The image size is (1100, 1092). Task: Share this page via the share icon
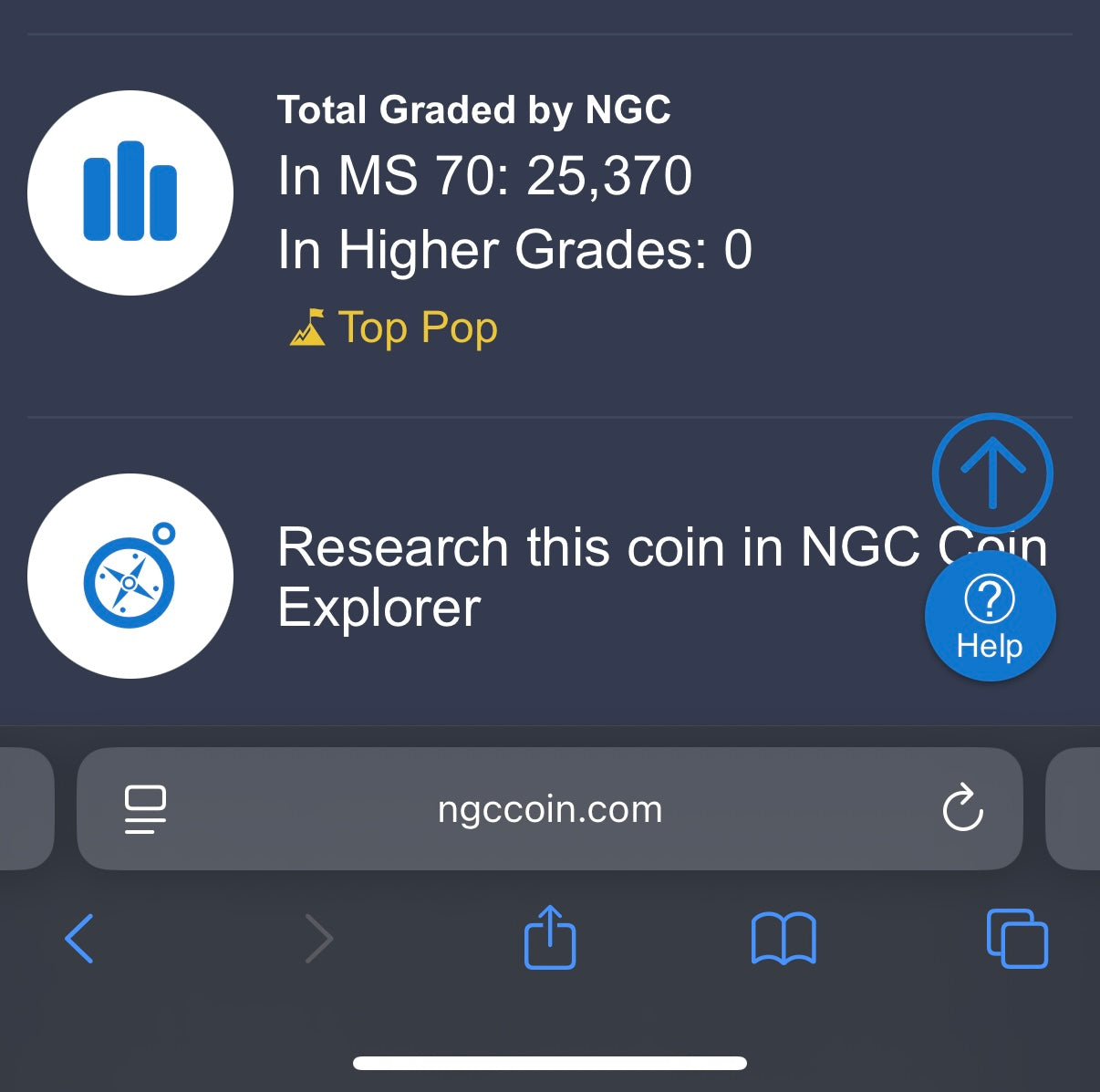tap(550, 937)
